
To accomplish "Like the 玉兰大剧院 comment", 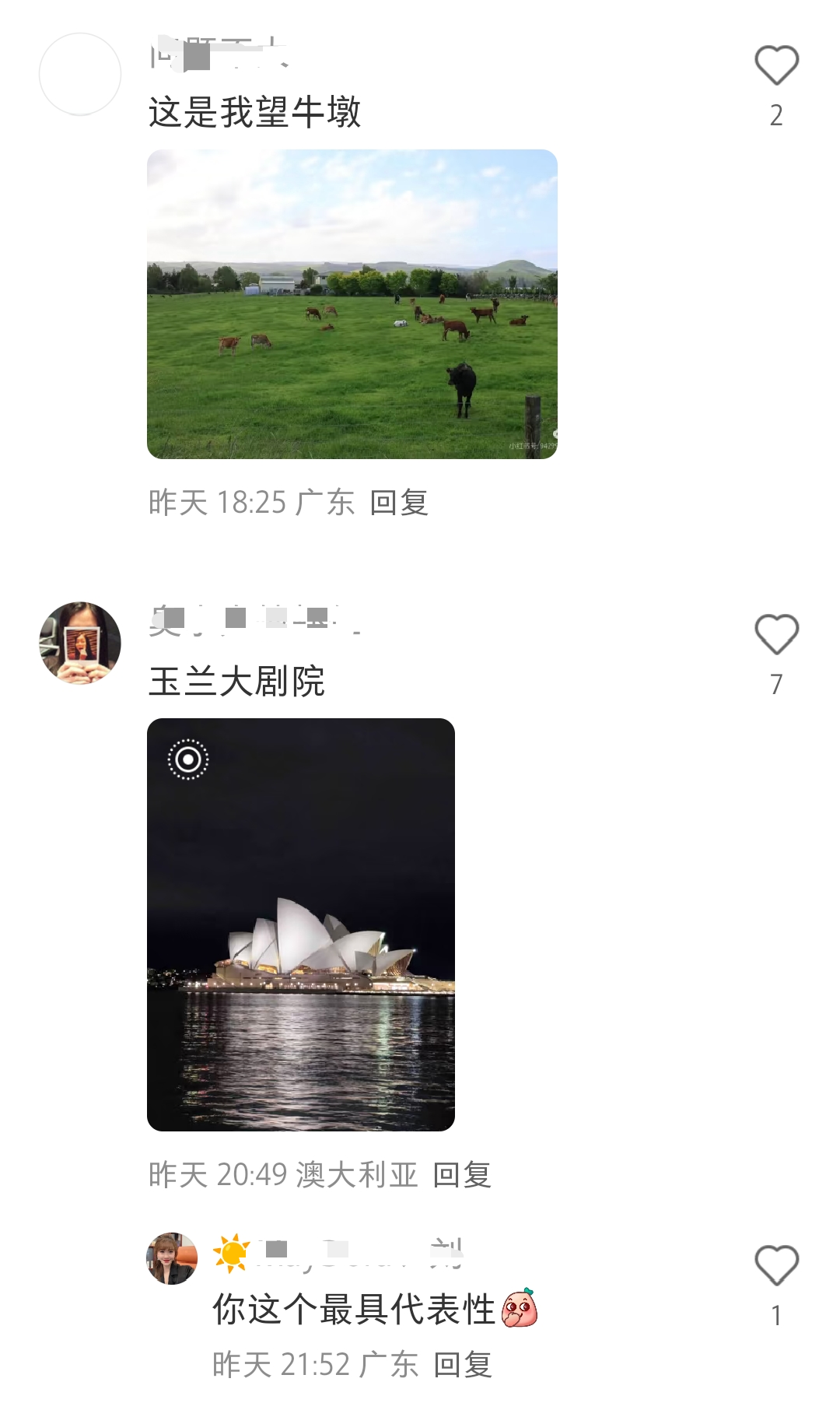I will (776, 634).
